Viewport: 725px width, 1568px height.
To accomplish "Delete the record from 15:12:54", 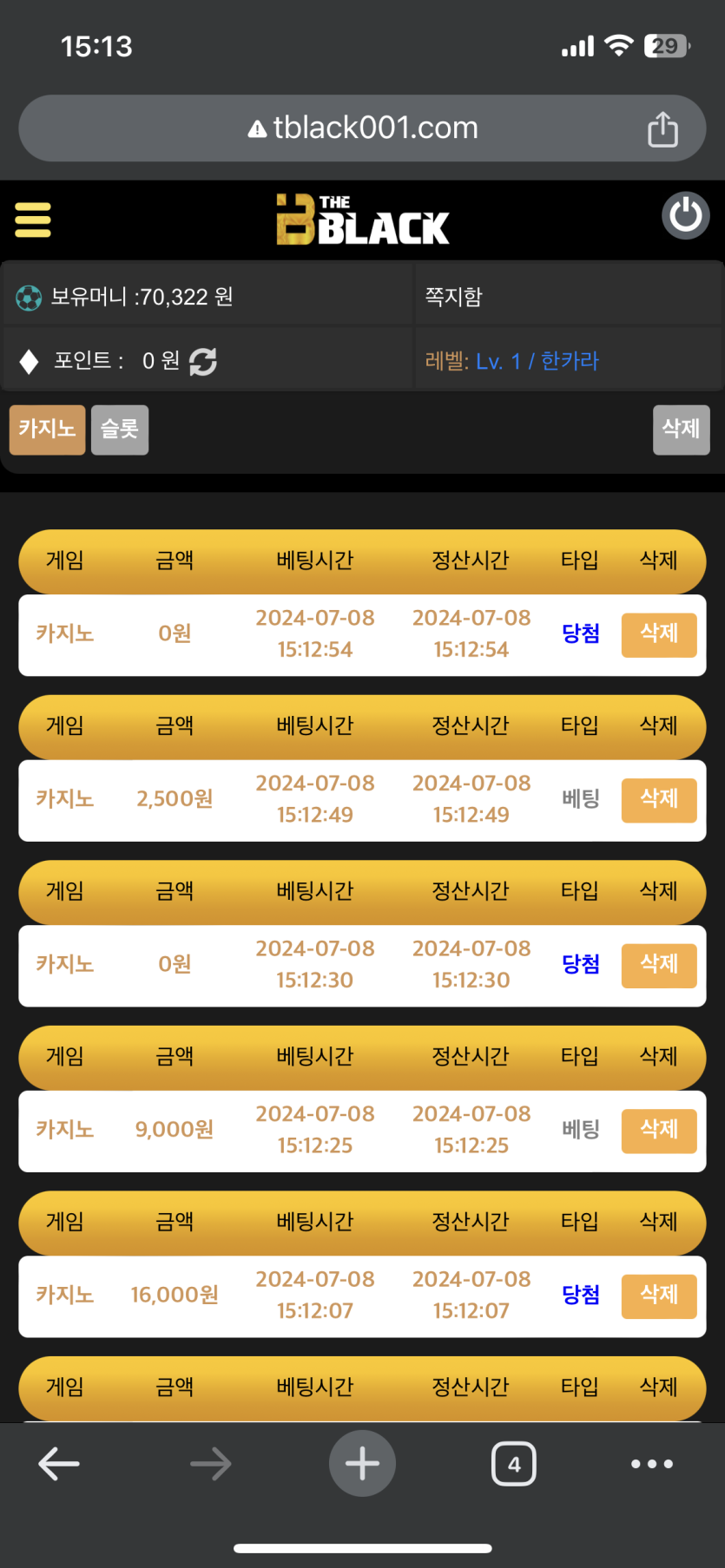I will [x=658, y=634].
